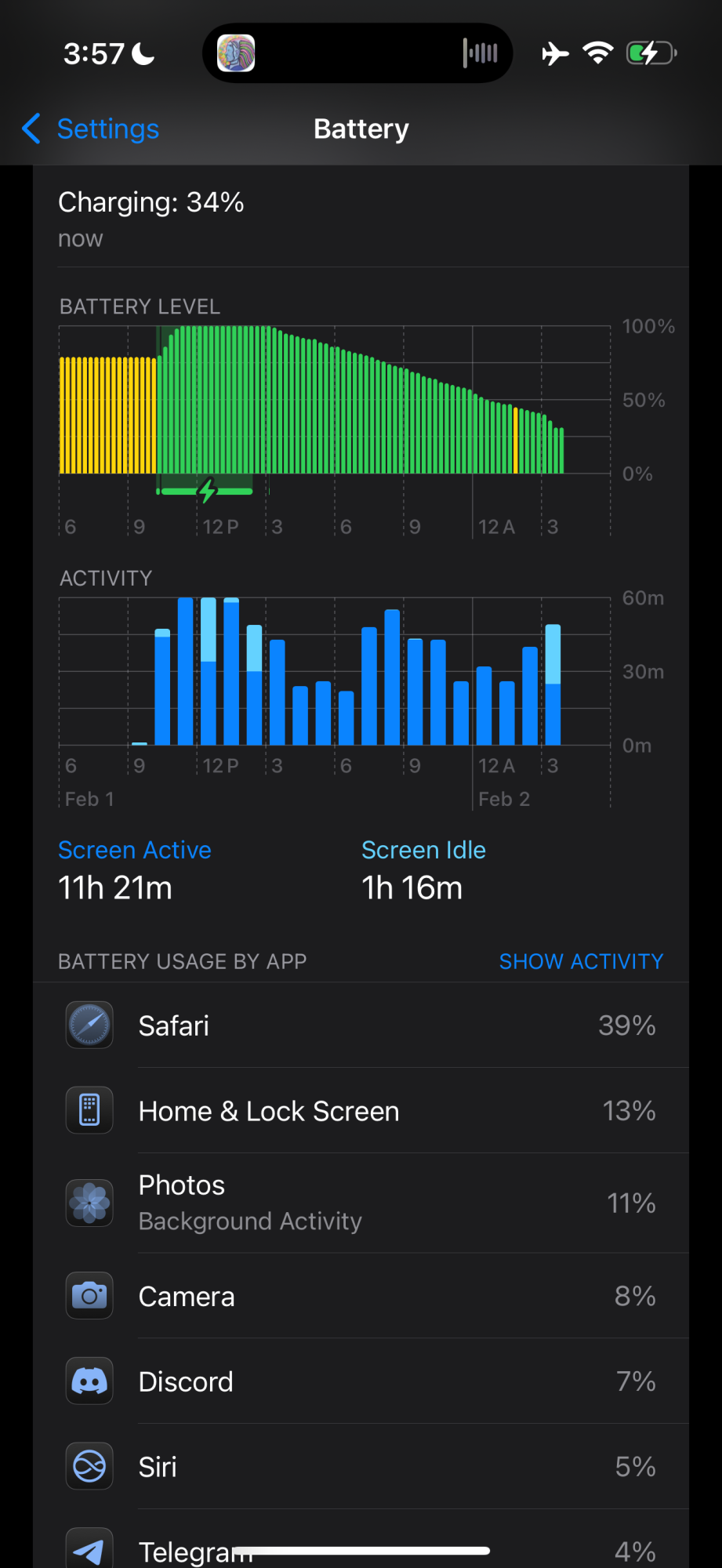Screen dimensions: 722x1568
Task: Open Safari battery usage row
Action: 361,1025
